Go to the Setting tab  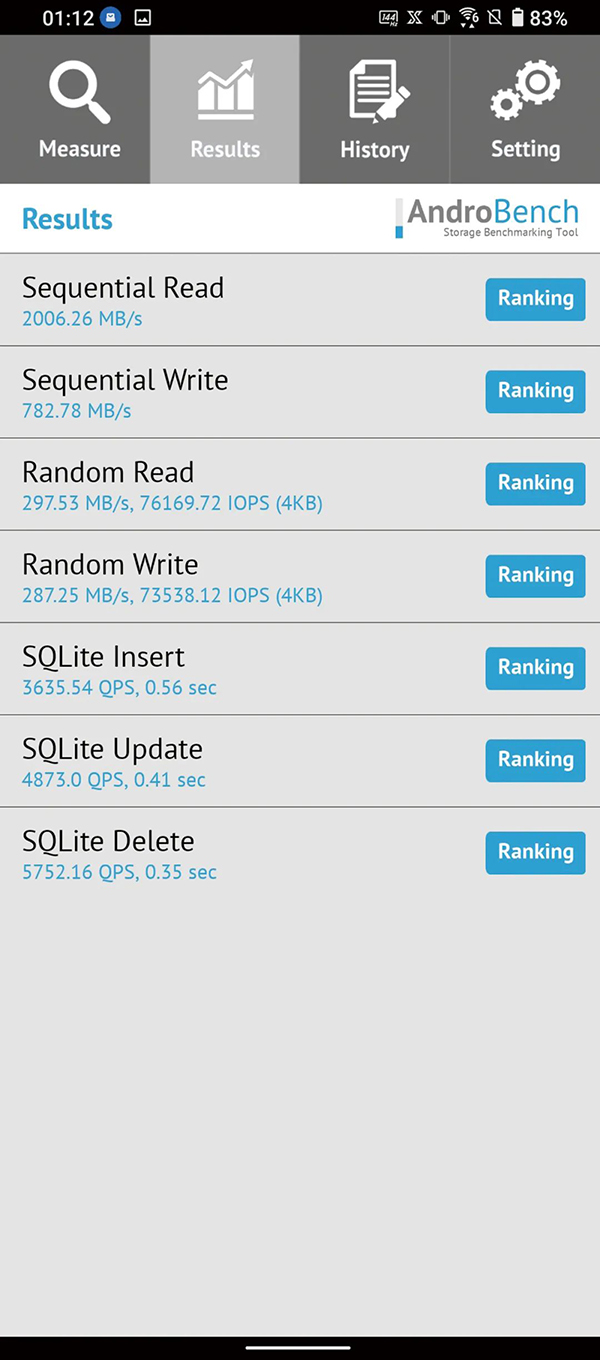(x=525, y=110)
